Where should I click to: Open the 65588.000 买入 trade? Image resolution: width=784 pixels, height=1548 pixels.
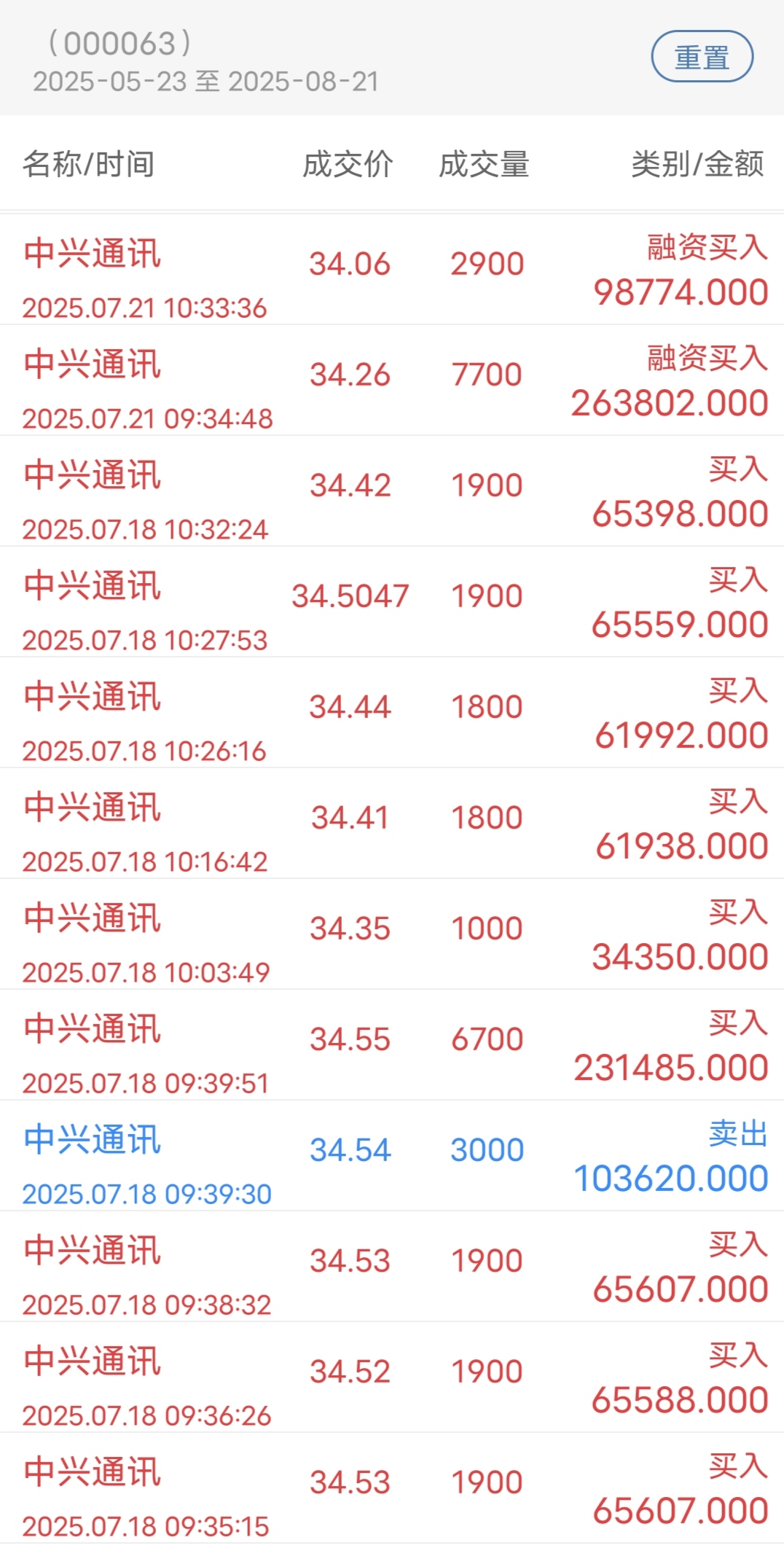point(392,1377)
